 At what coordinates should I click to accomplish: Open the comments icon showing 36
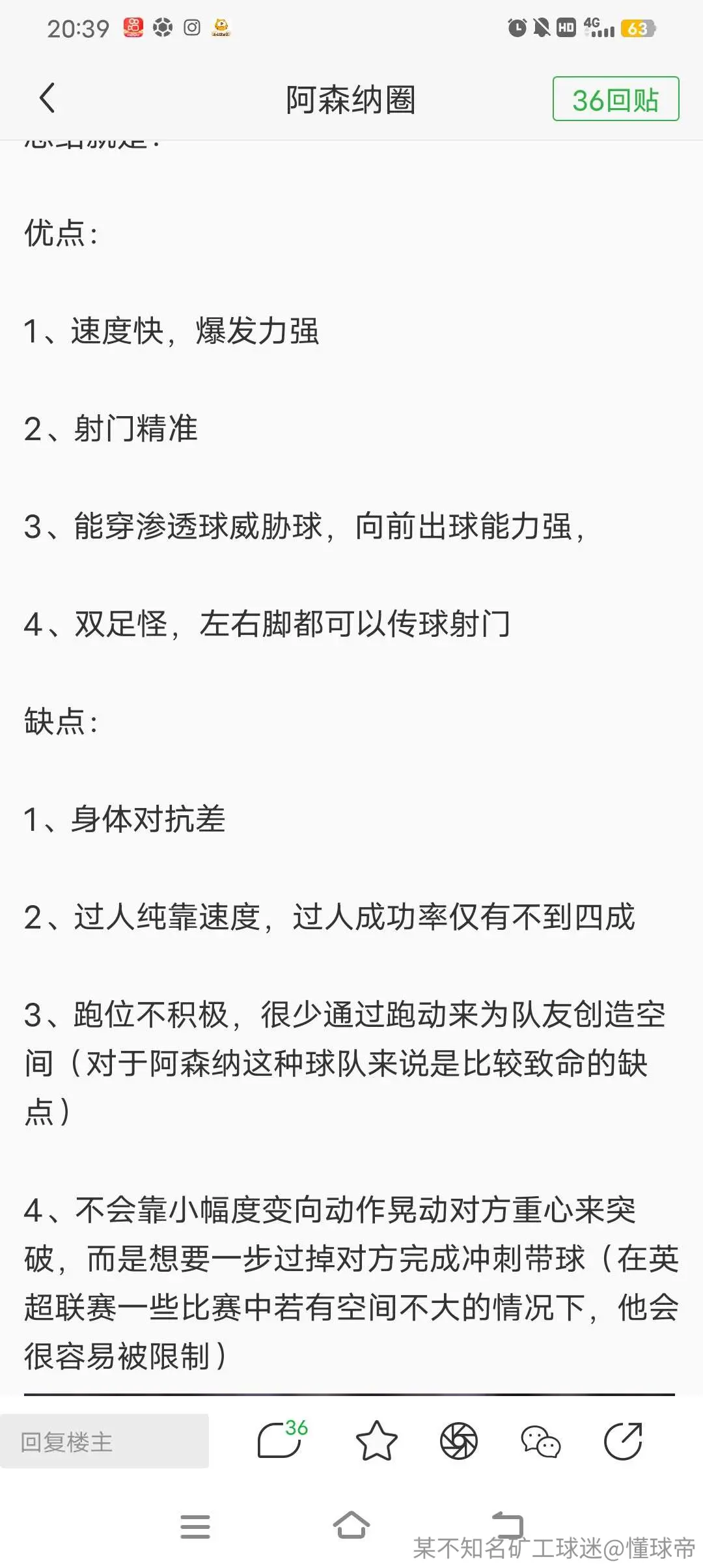point(283,1440)
